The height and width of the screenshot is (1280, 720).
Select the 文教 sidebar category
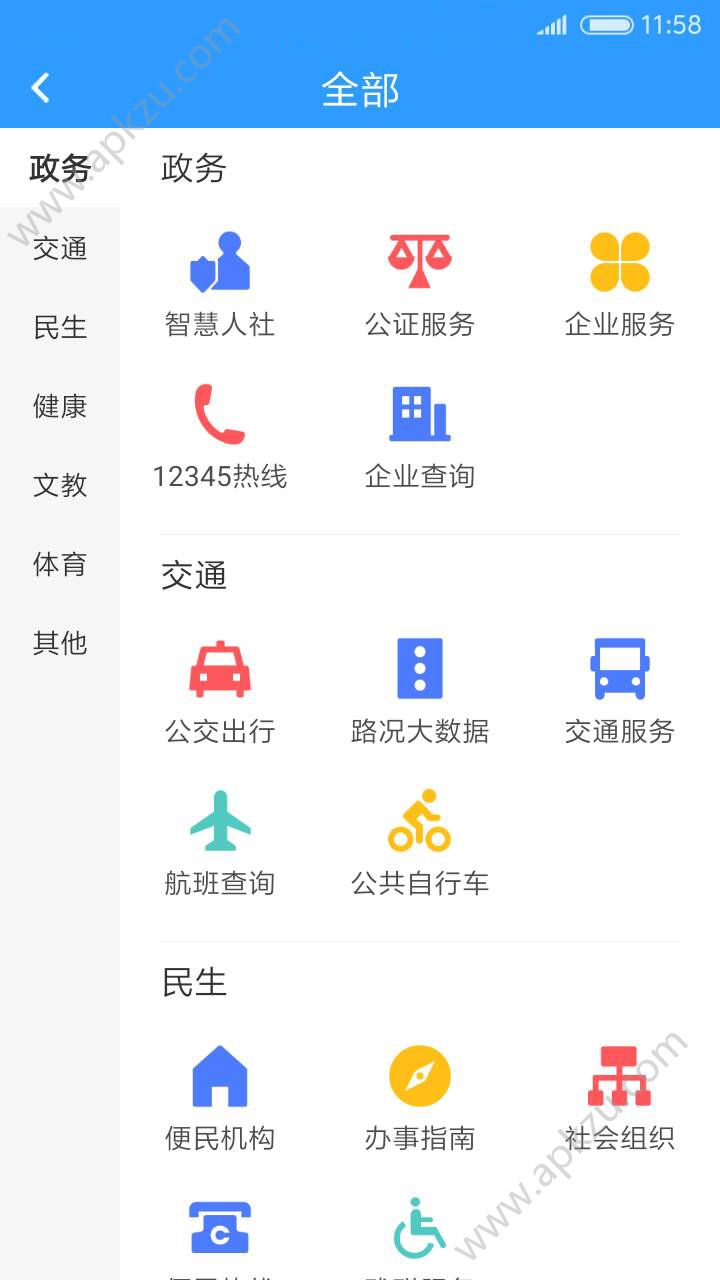[60, 486]
